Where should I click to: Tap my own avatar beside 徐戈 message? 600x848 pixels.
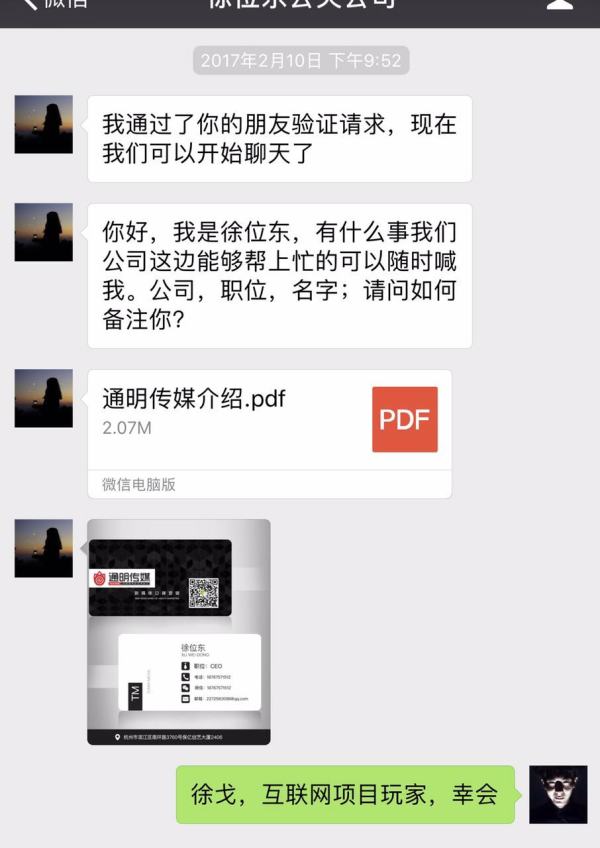(557, 794)
